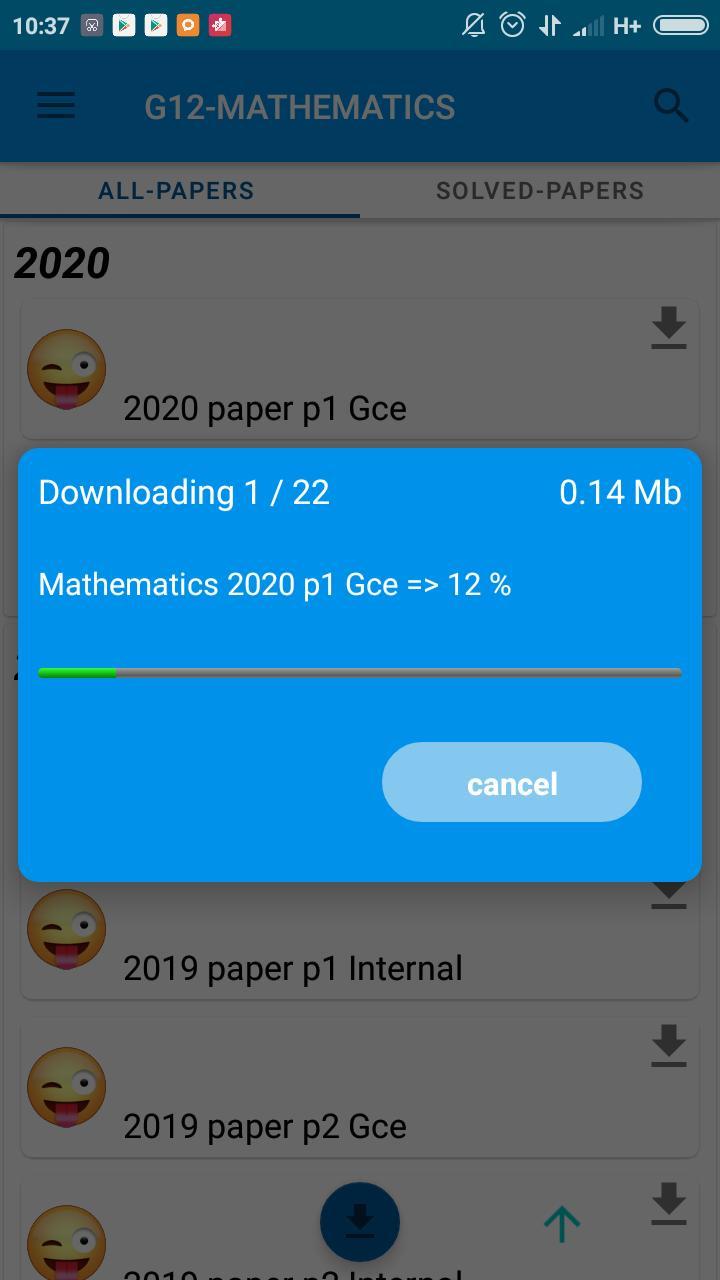
Task: Tap the emoji icon next to 2019 paper p1 Internal
Action: pyautogui.click(x=66, y=929)
